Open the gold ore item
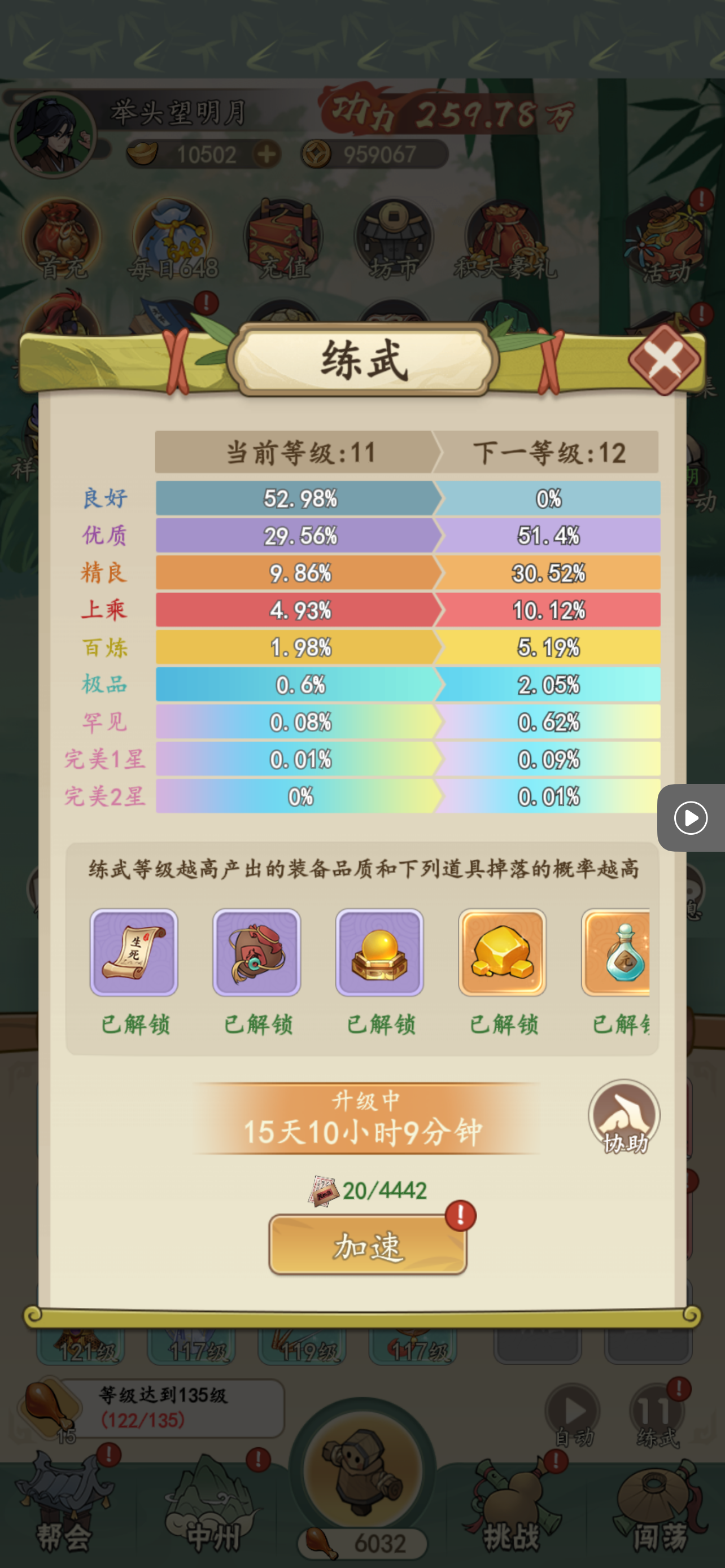Image resolution: width=725 pixels, height=1568 pixels. click(x=502, y=952)
